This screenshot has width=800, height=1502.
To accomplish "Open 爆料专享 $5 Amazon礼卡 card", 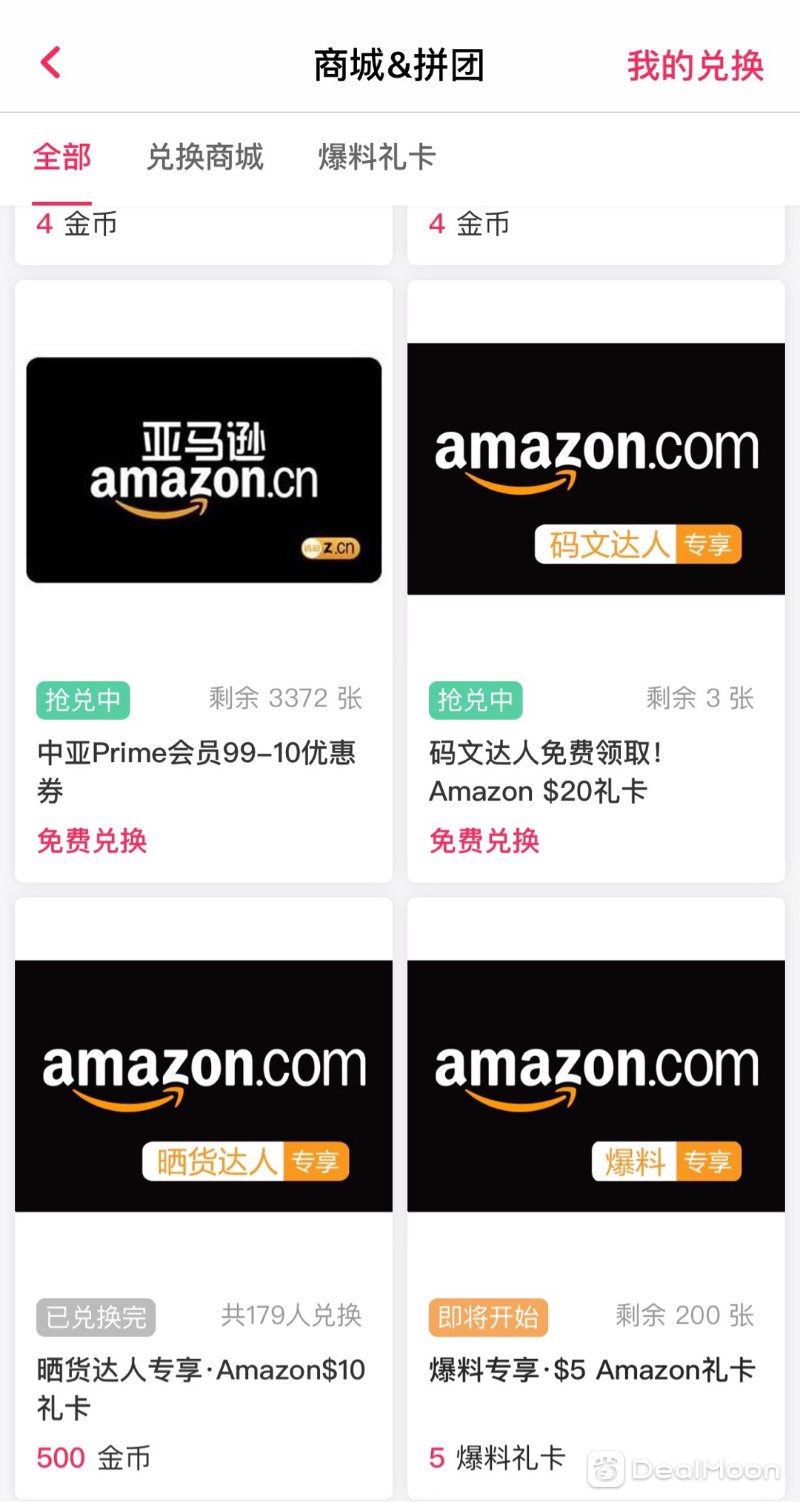I will click(596, 1198).
